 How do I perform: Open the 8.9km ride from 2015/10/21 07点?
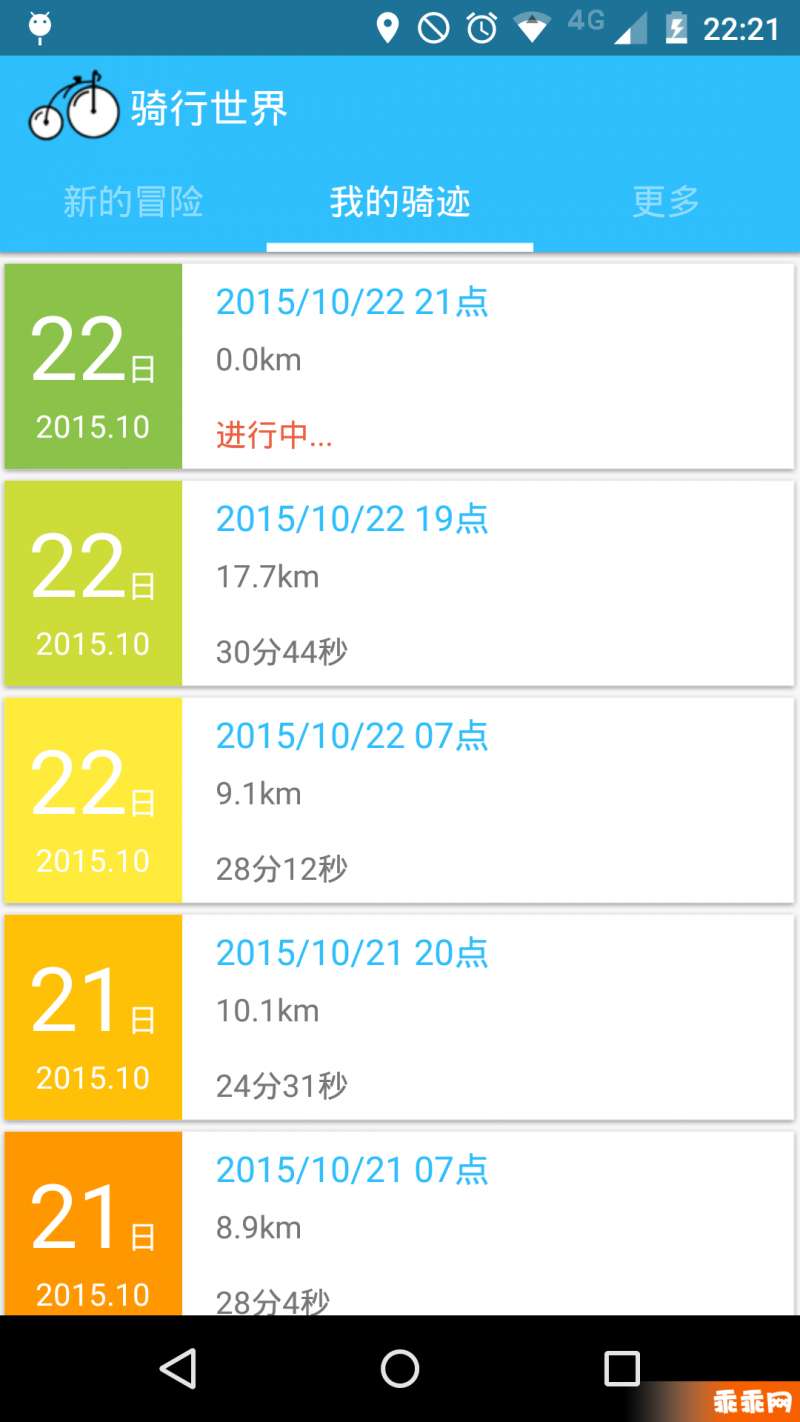point(400,1225)
